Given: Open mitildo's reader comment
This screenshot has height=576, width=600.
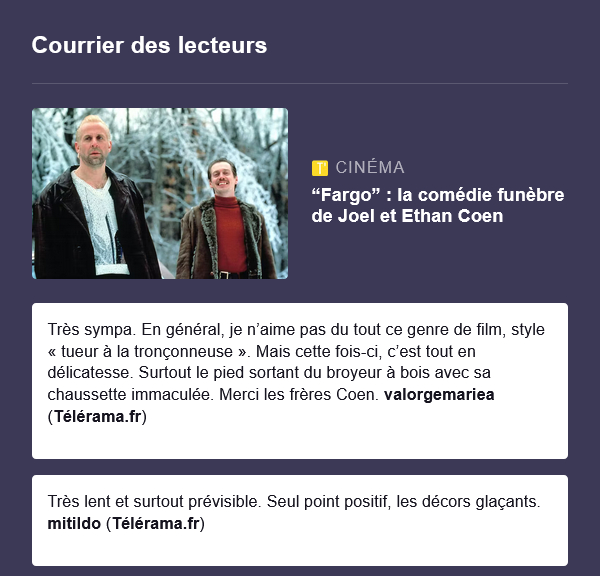Looking at the screenshot, I should tap(299, 513).
